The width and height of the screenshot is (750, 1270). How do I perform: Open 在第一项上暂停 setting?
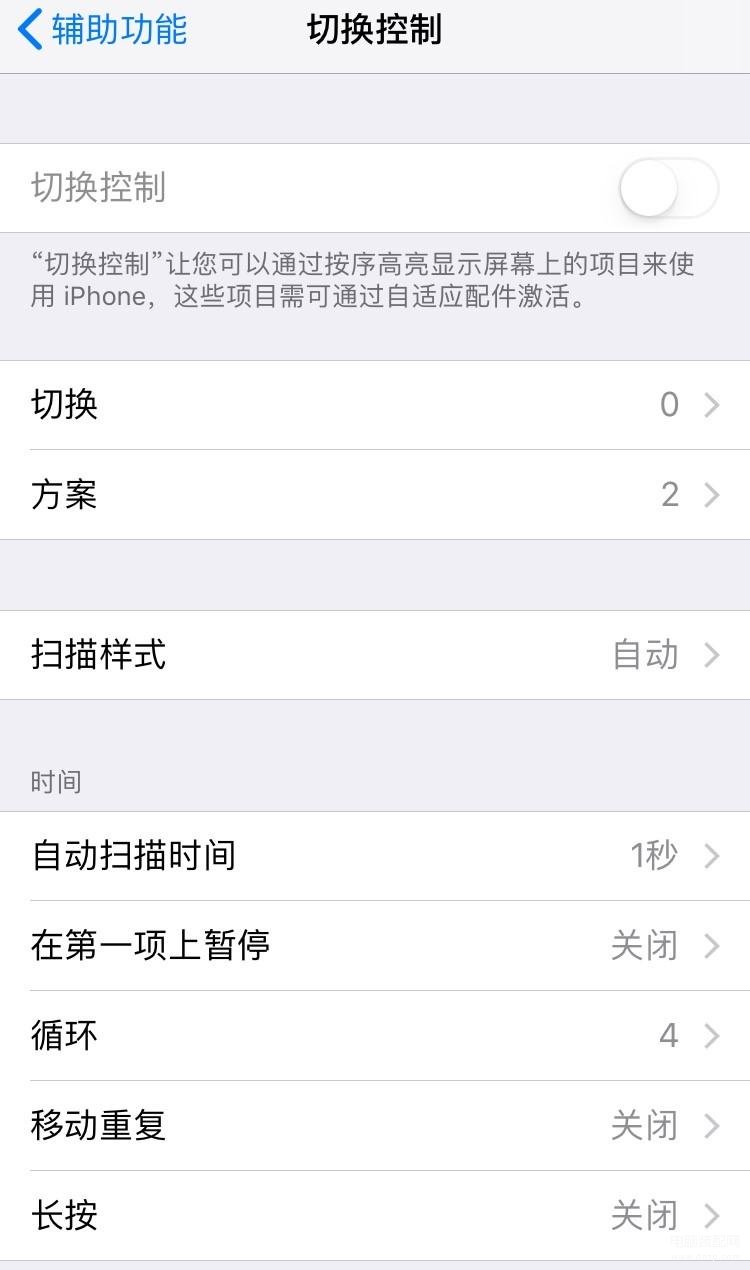375,946
